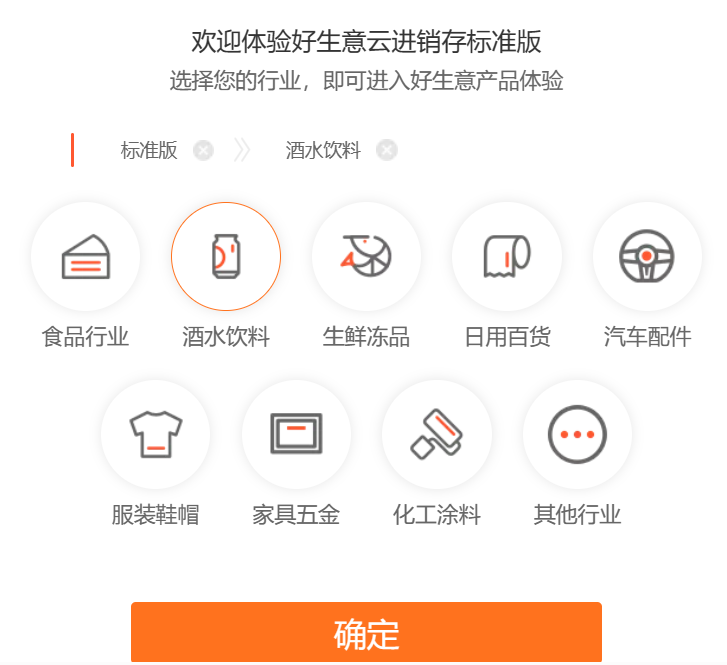The height and width of the screenshot is (665, 727).
Task: Select 其他行业 option
Action: pos(577,435)
